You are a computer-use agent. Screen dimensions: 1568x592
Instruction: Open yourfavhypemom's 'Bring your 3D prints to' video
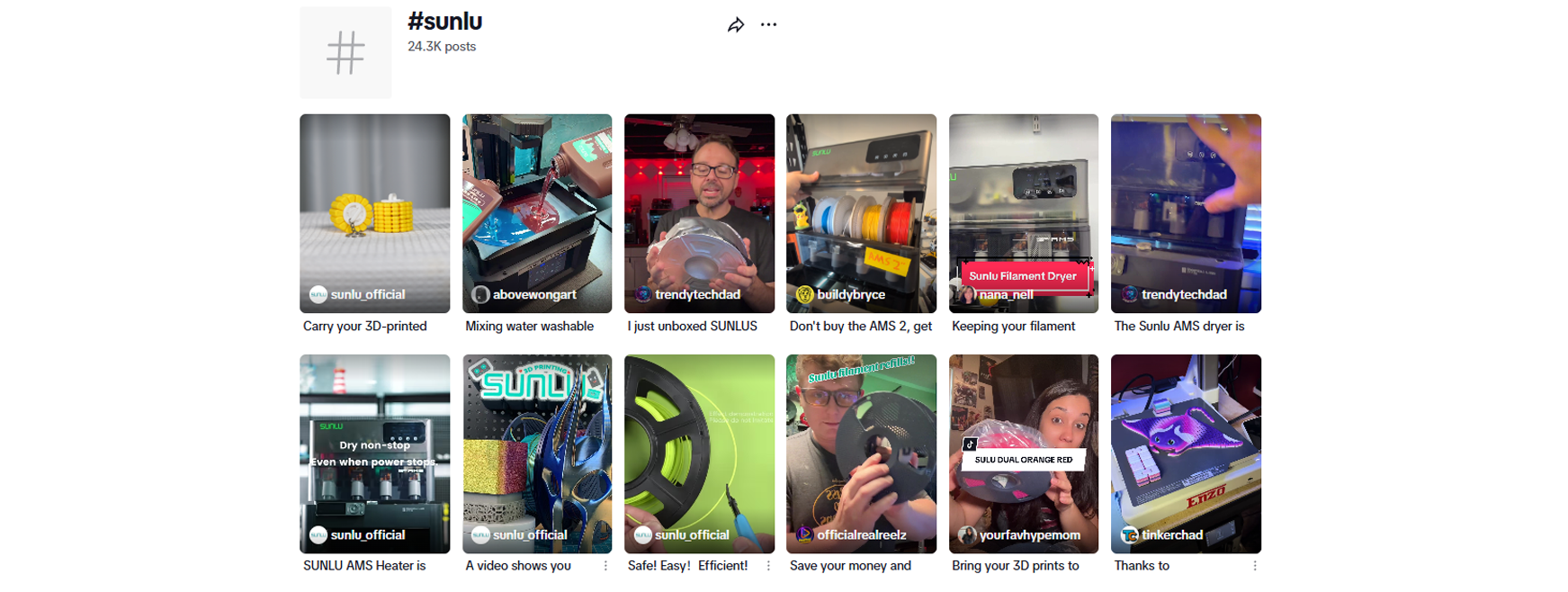click(1023, 453)
